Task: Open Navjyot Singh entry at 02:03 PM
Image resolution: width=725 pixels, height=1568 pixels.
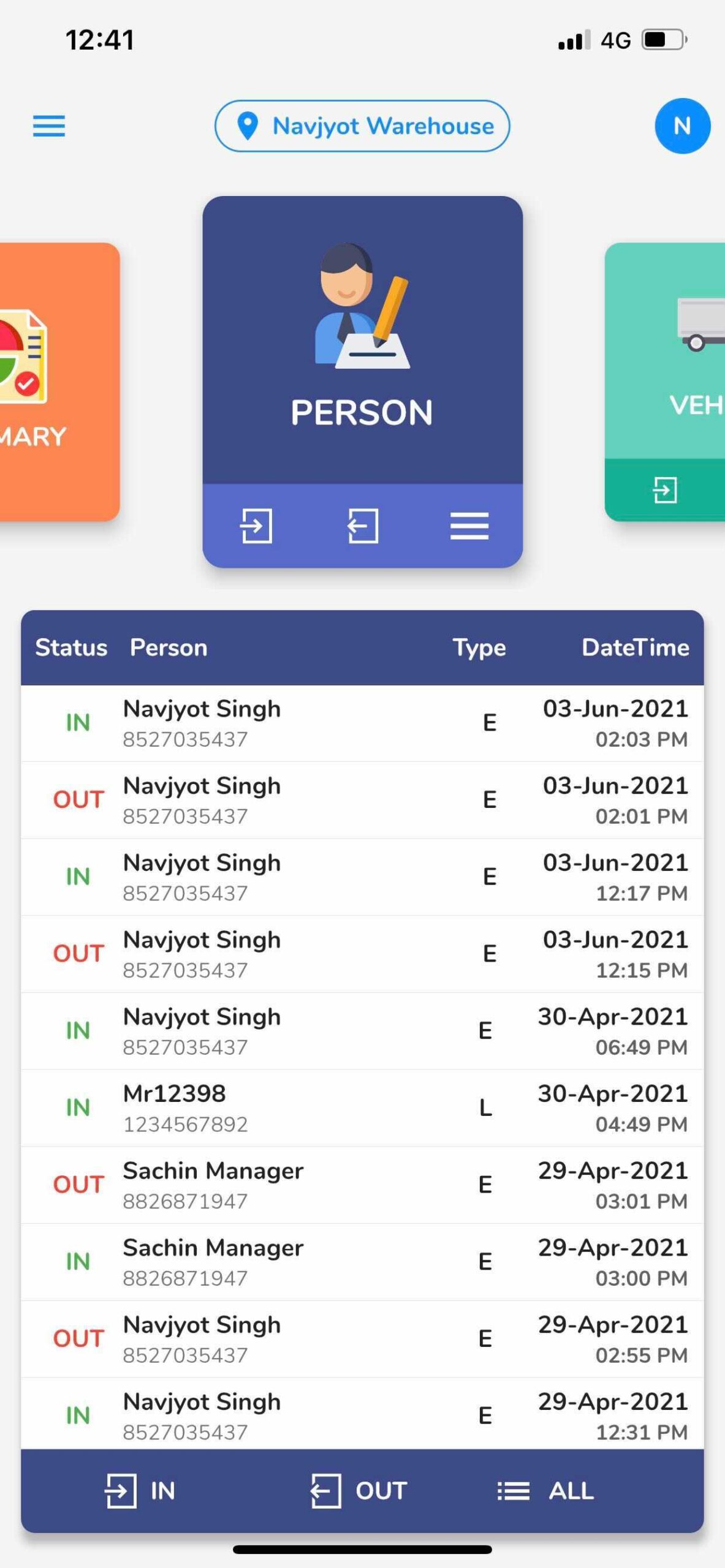Action: tap(362, 723)
